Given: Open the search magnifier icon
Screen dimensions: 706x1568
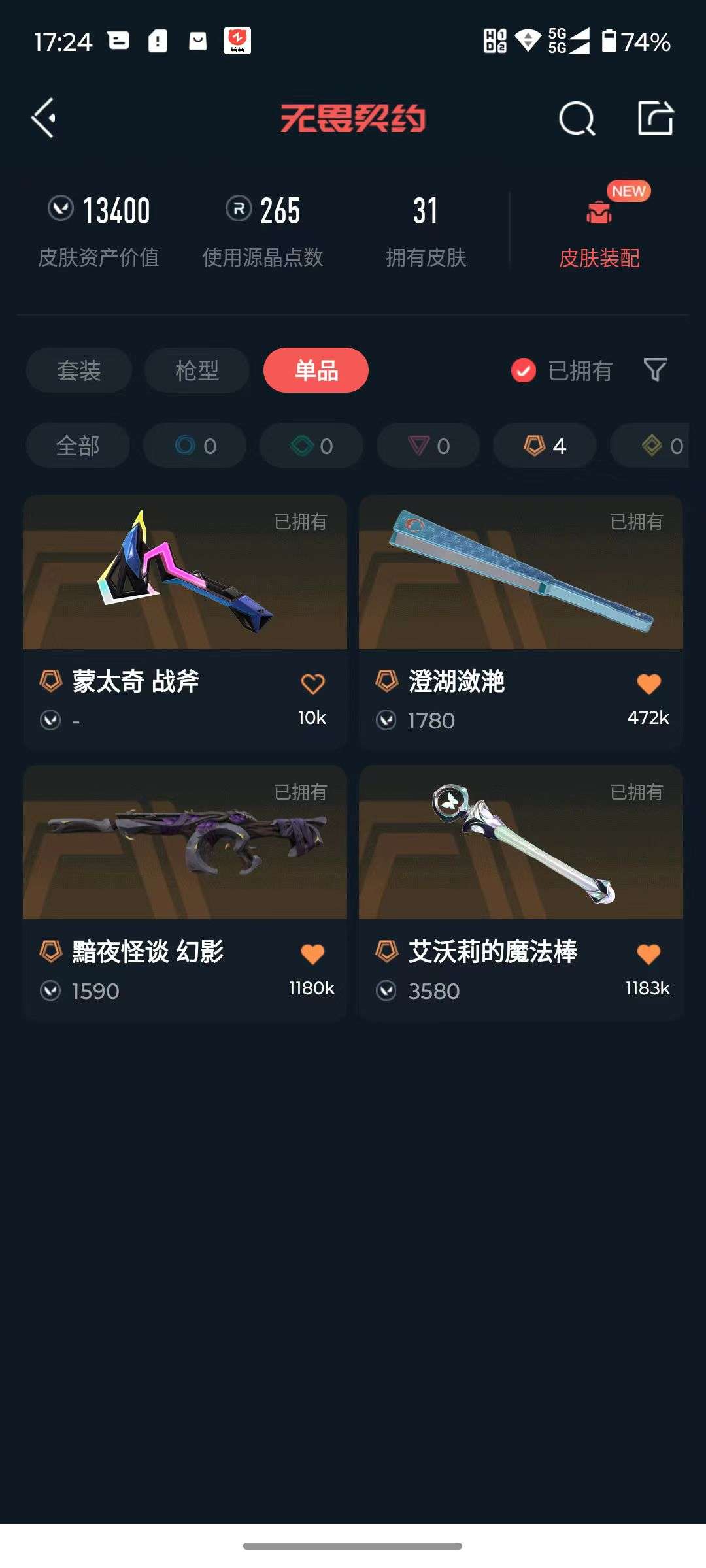Looking at the screenshot, I should pos(577,118).
